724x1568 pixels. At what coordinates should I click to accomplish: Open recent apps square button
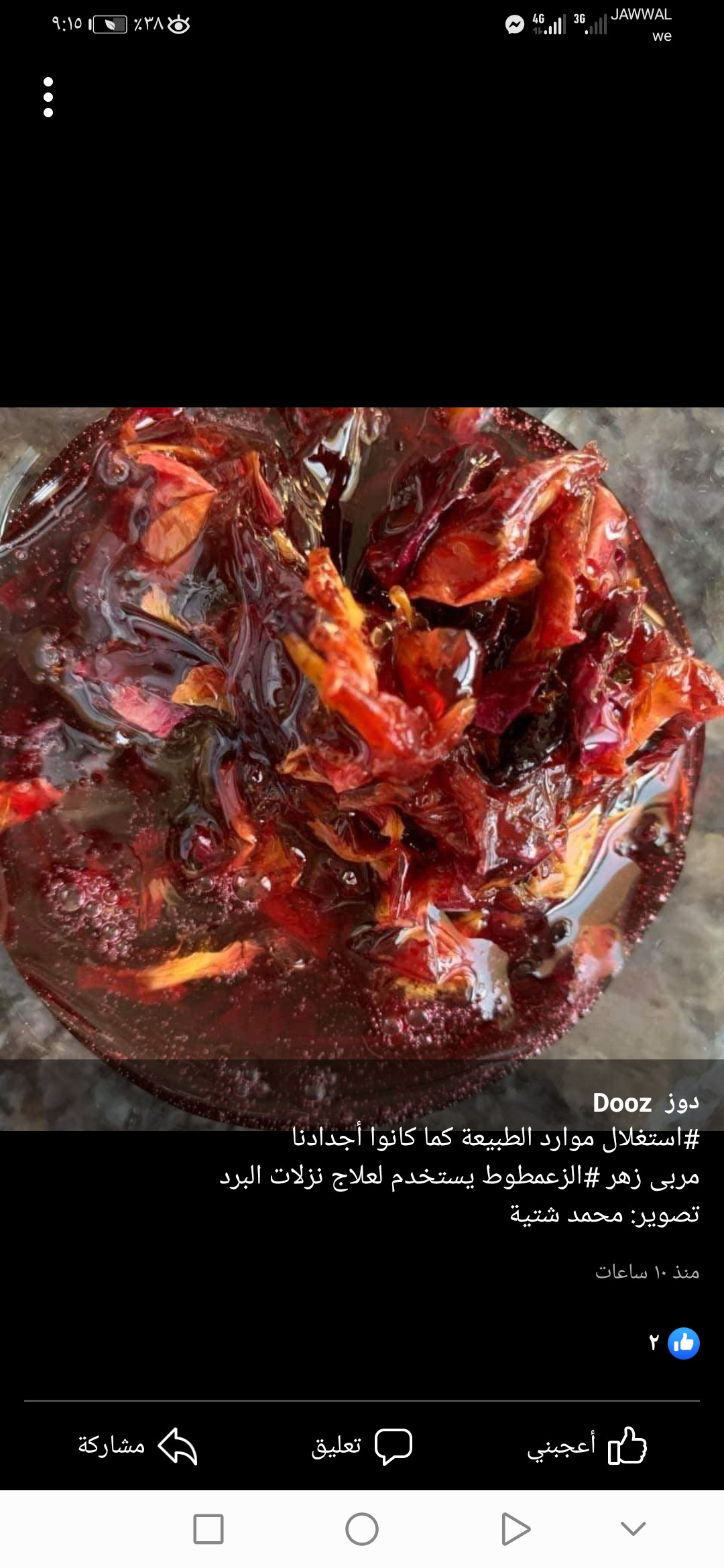coord(208,1529)
